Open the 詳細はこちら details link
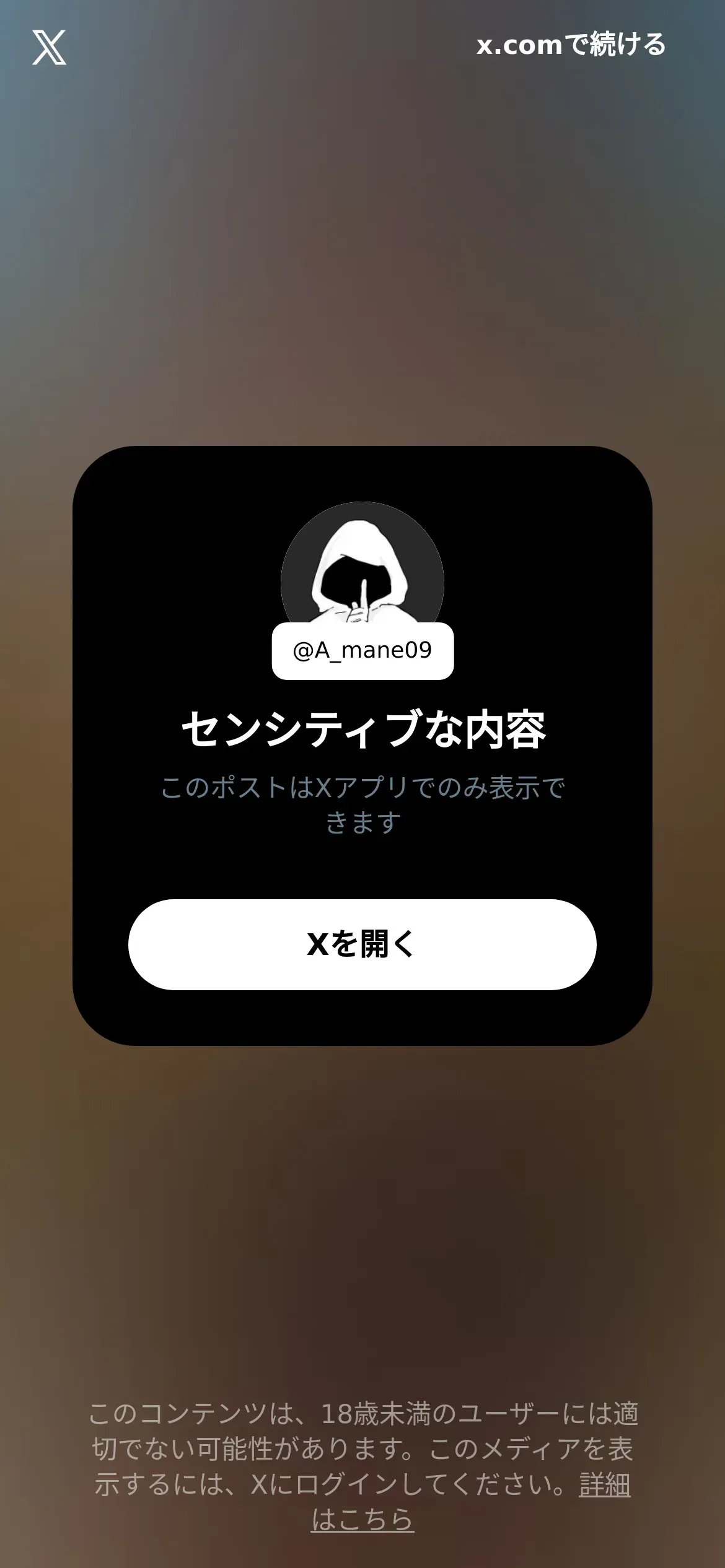This screenshot has height=1568, width=725. point(362,1520)
